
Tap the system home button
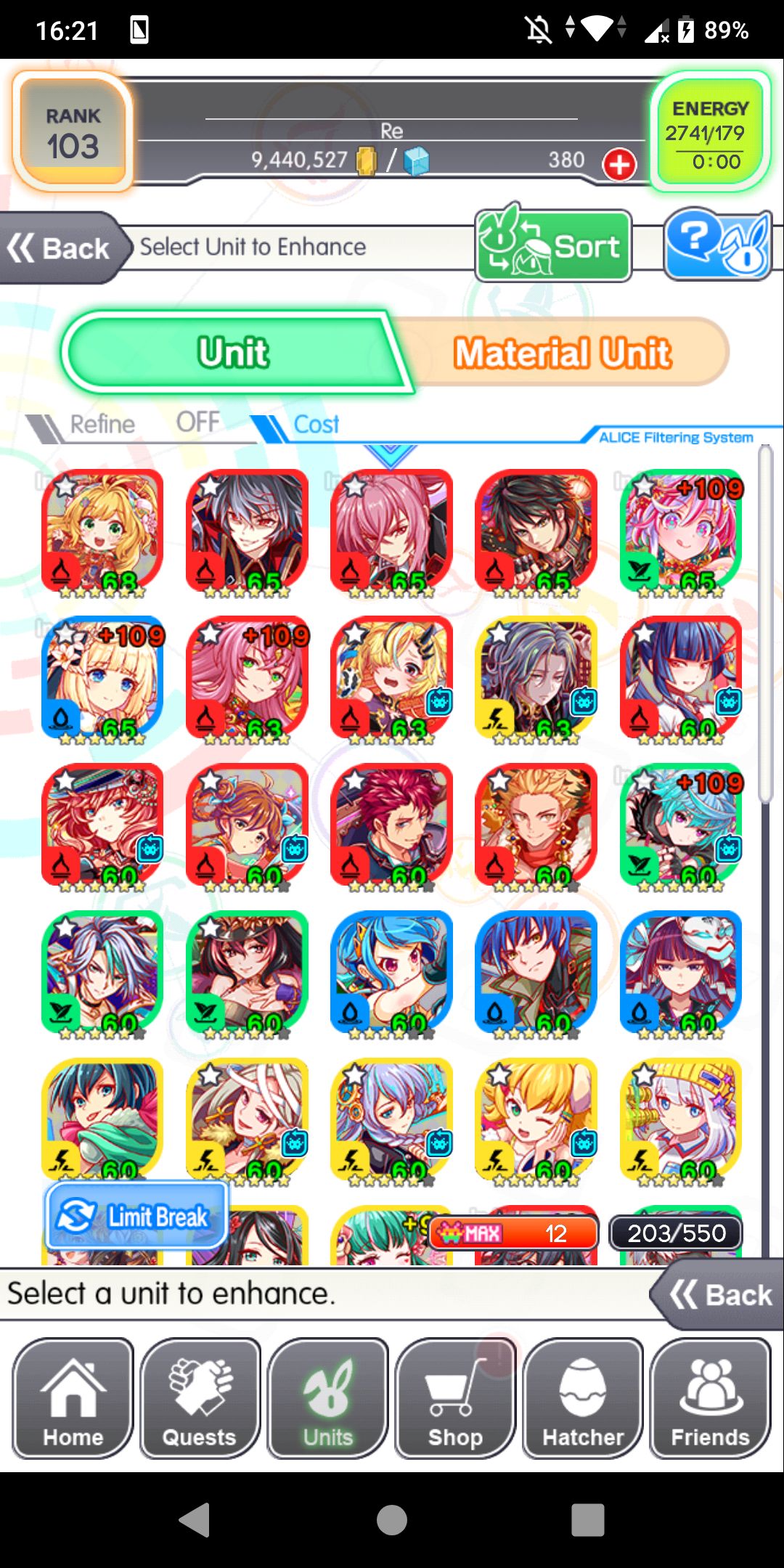[392, 1519]
